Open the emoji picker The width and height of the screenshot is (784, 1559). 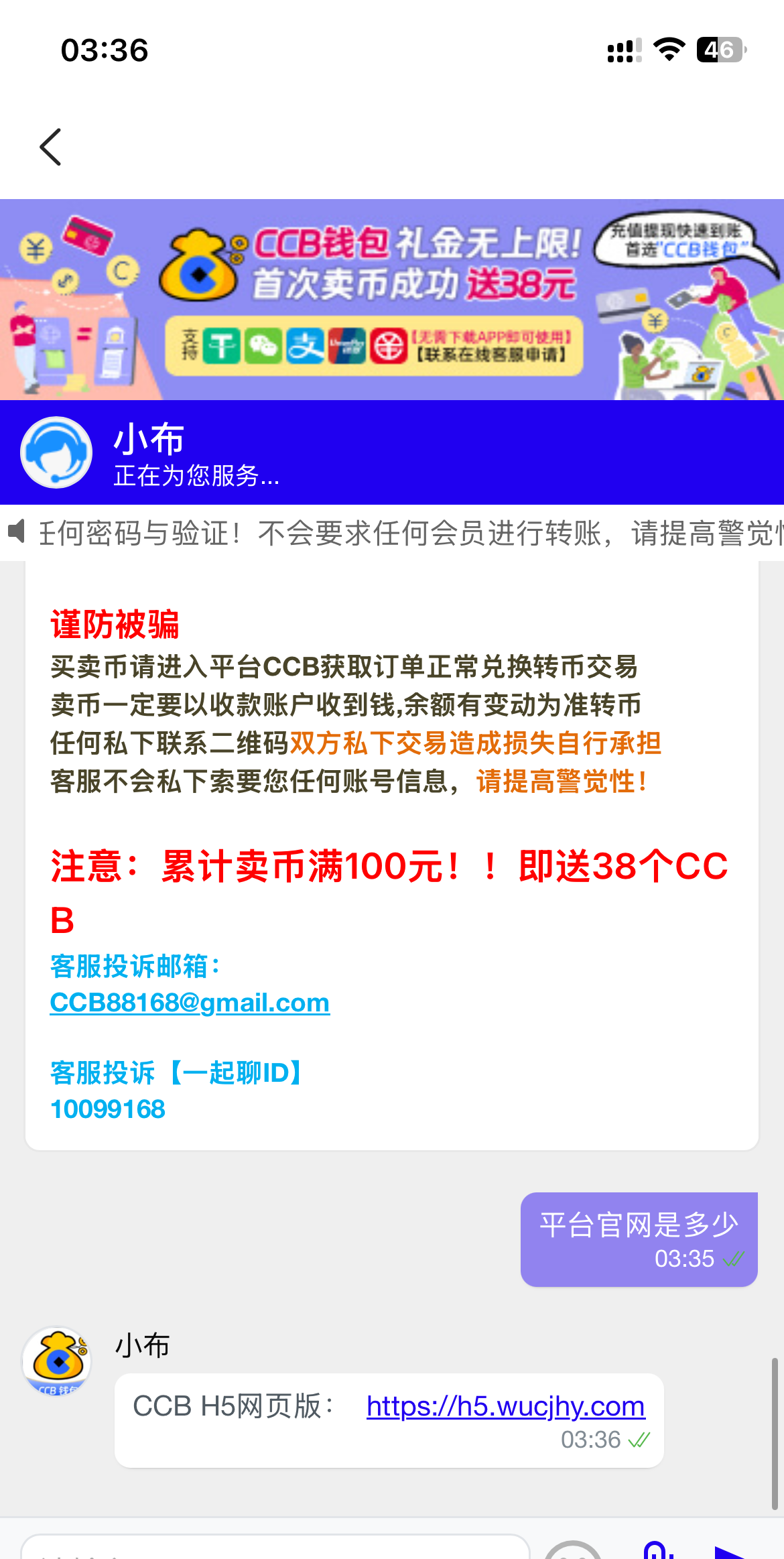[x=573, y=1551]
